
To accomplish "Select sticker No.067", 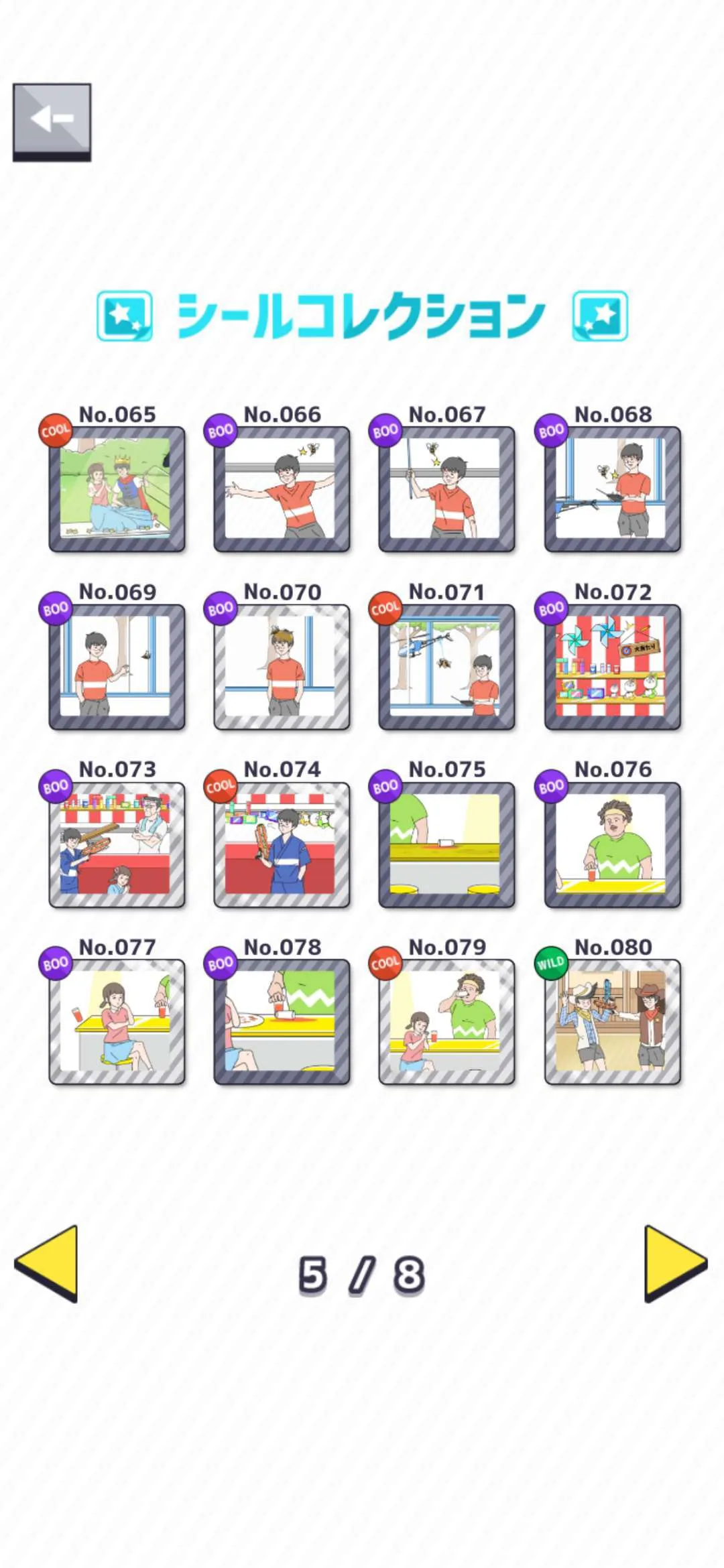I will (446, 489).
